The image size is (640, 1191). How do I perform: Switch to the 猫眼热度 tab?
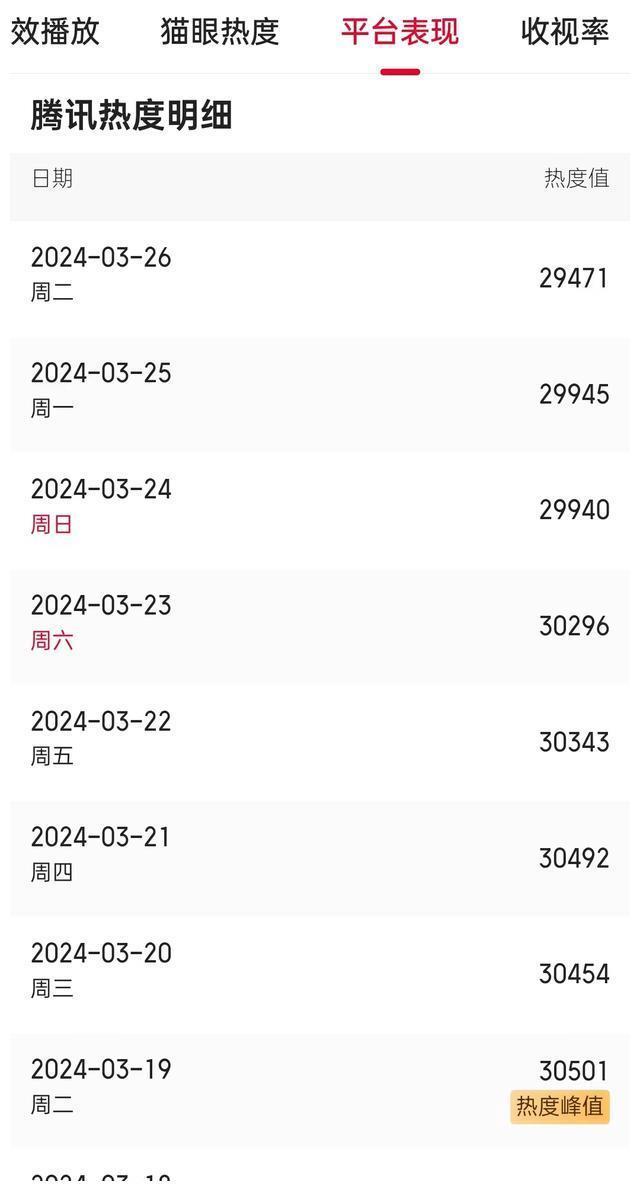pos(219,32)
